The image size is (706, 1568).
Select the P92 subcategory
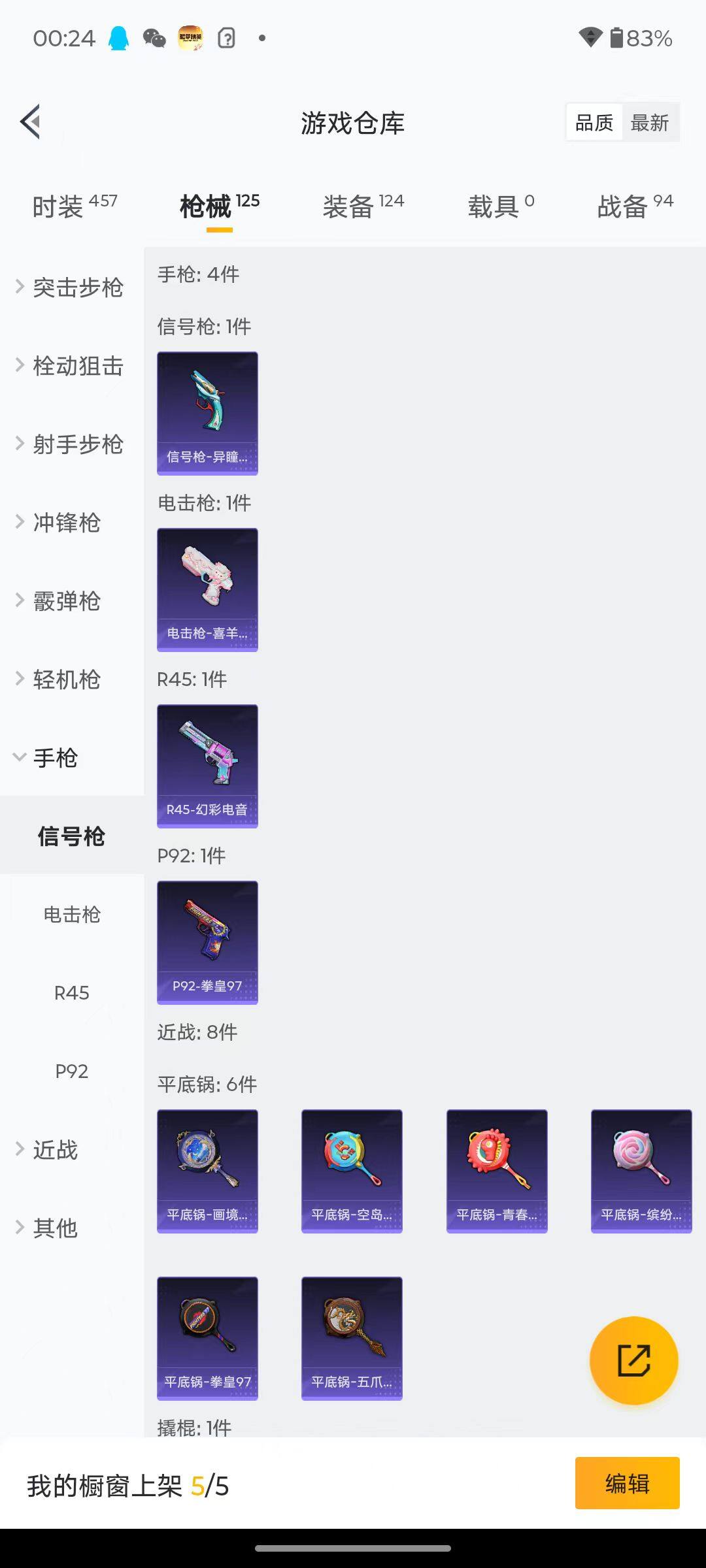point(72,1071)
